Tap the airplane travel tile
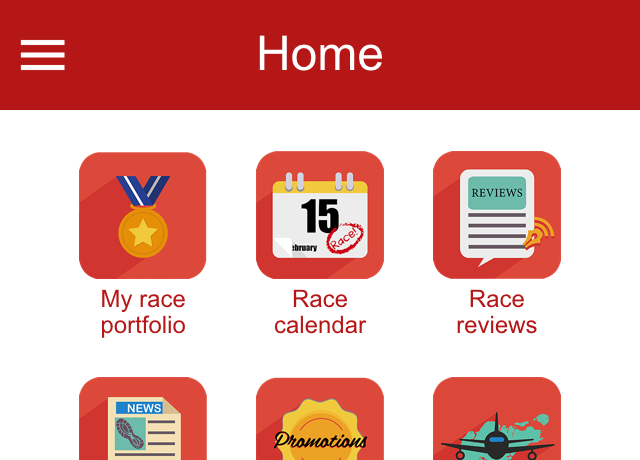Viewport: 640px width, 460px height. pos(497,422)
